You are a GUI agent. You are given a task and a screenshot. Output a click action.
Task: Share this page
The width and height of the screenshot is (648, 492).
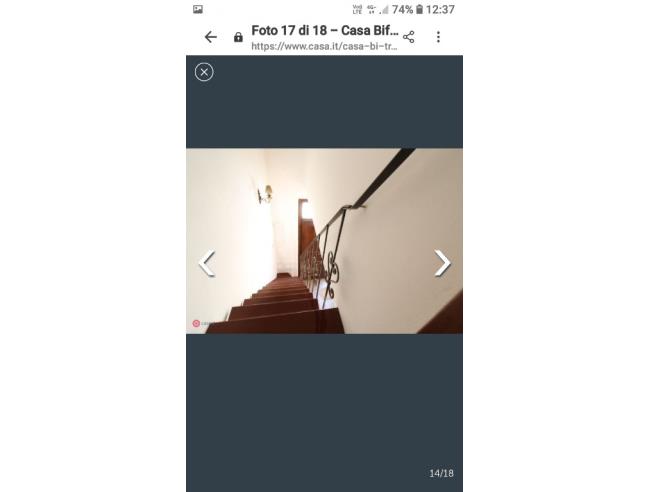409,37
